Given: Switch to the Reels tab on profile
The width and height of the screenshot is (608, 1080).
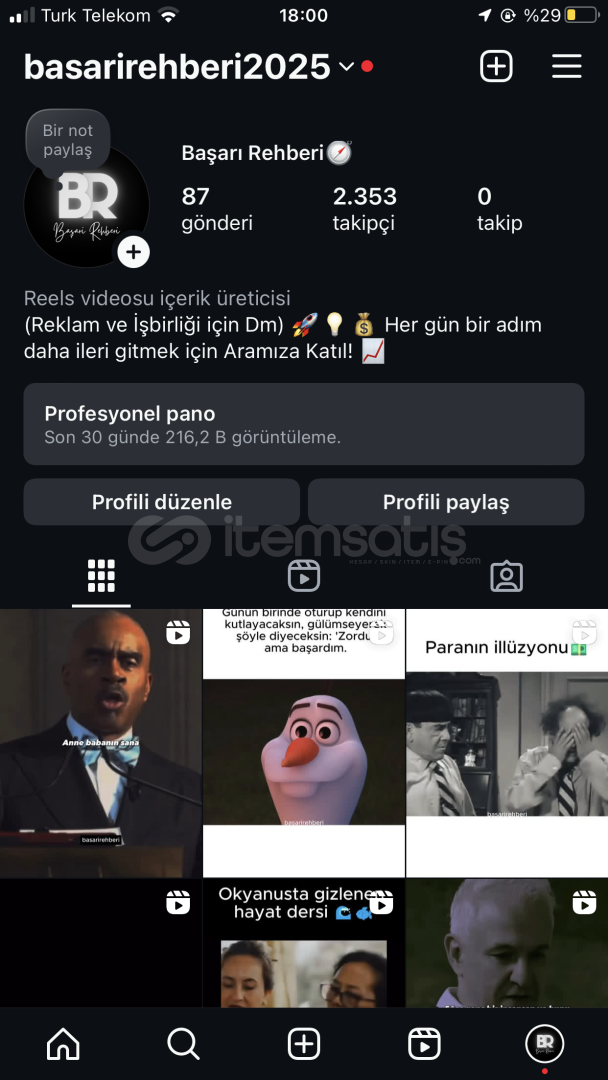Looking at the screenshot, I should (304, 576).
